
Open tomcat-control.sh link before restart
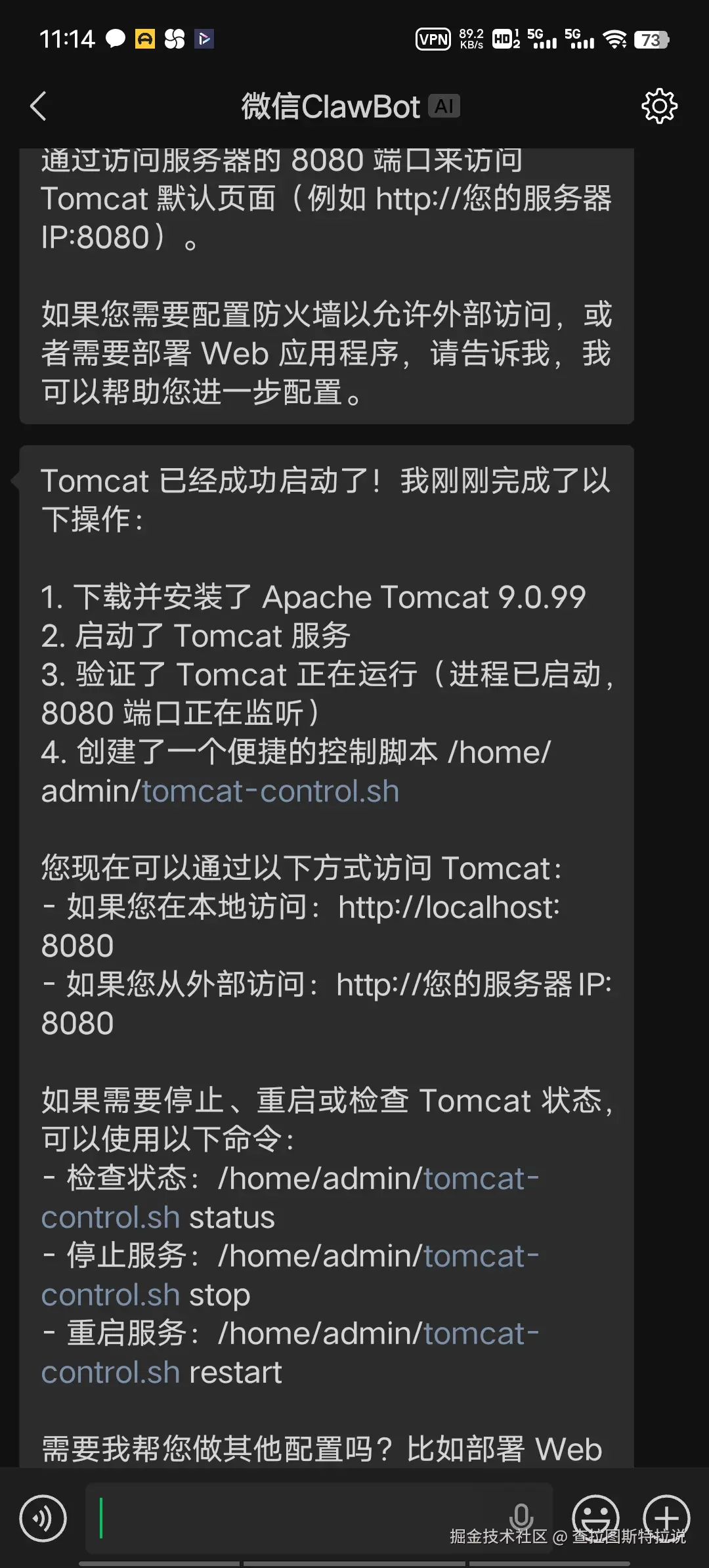pos(110,1372)
